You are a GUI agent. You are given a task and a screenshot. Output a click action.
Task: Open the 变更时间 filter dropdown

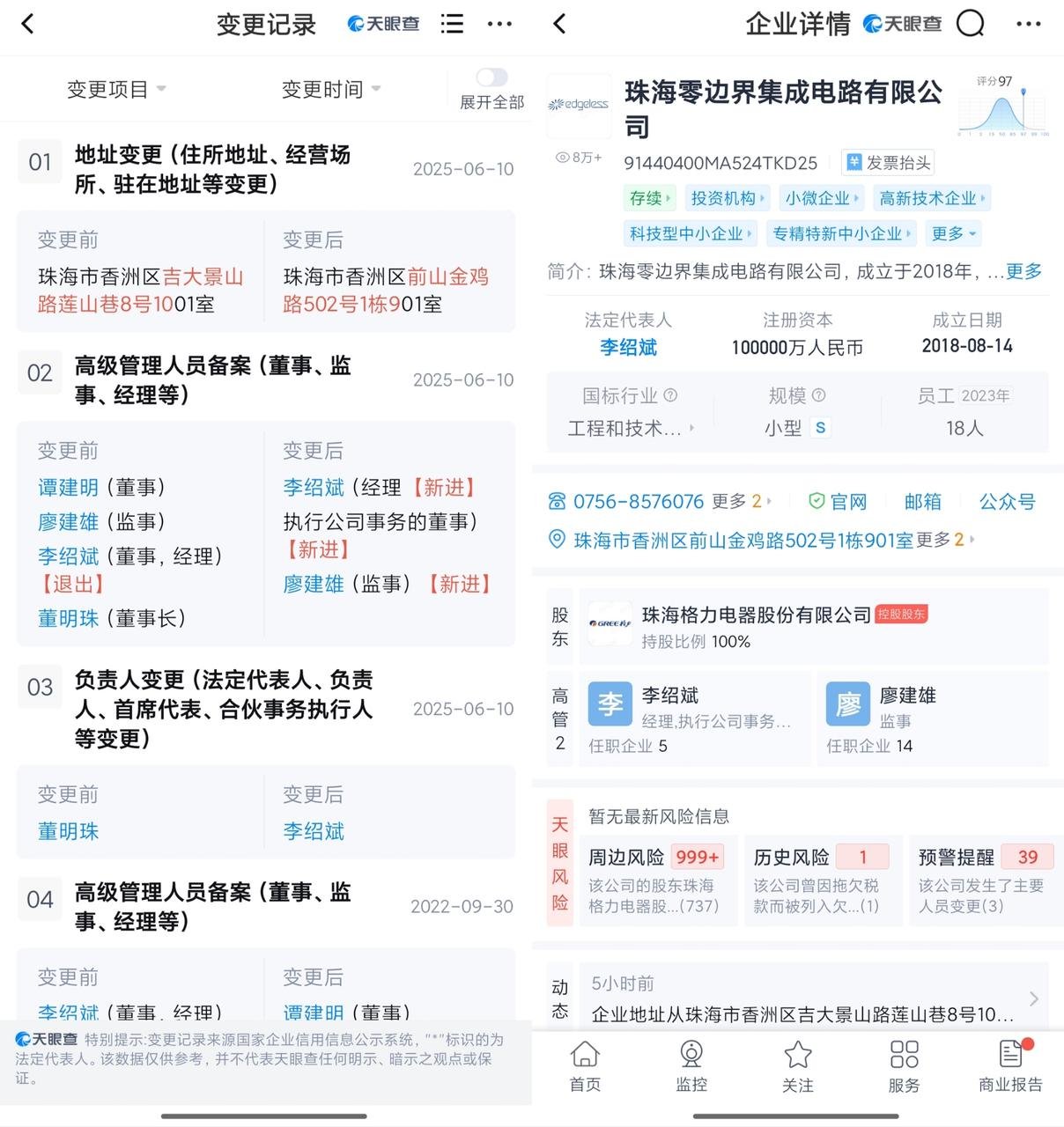tap(330, 89)
